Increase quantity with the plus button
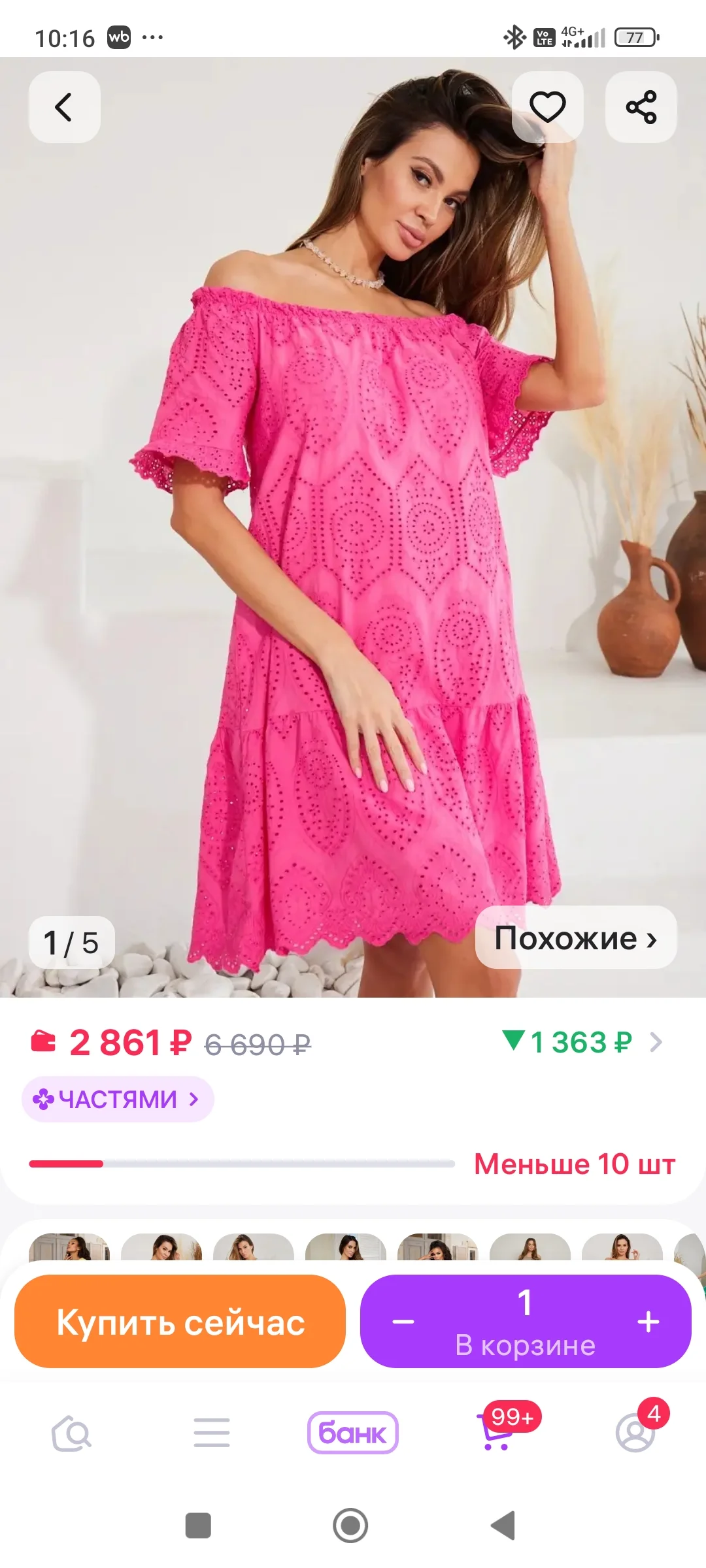Viewport: 706px width, 1568px height. click(x=648, y=1321)
